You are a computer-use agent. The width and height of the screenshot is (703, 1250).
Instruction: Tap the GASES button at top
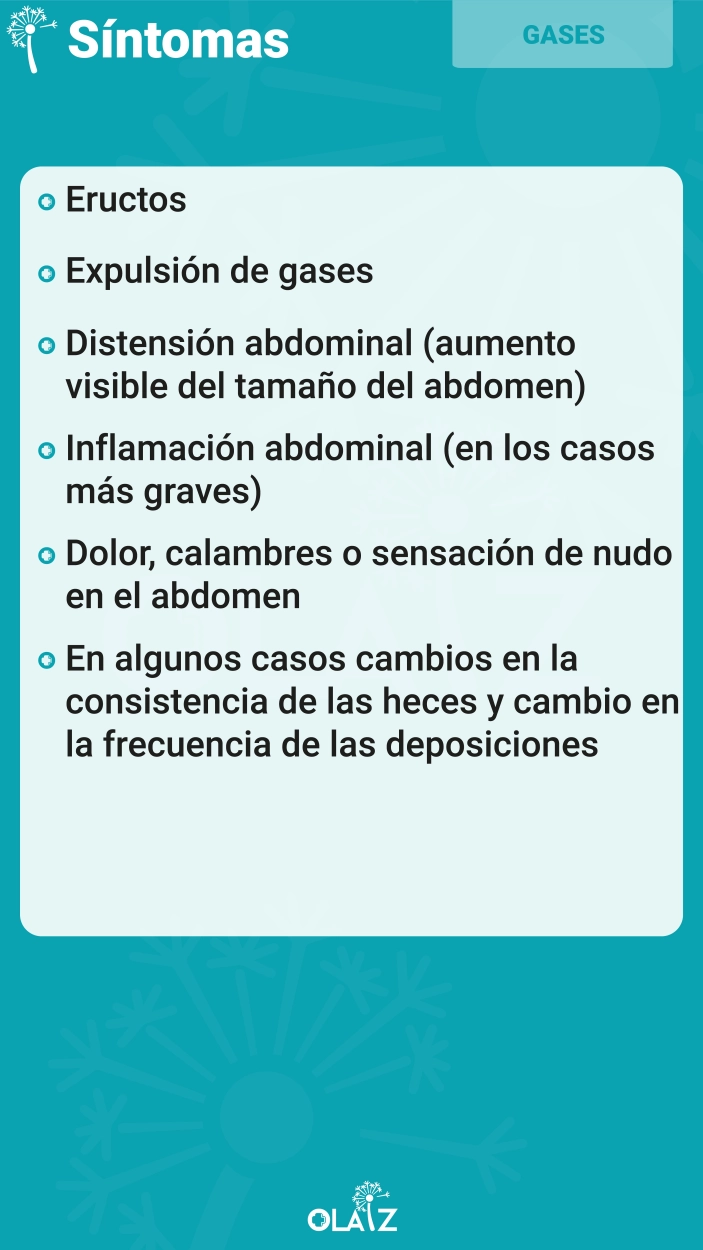[x=562, y=34]
